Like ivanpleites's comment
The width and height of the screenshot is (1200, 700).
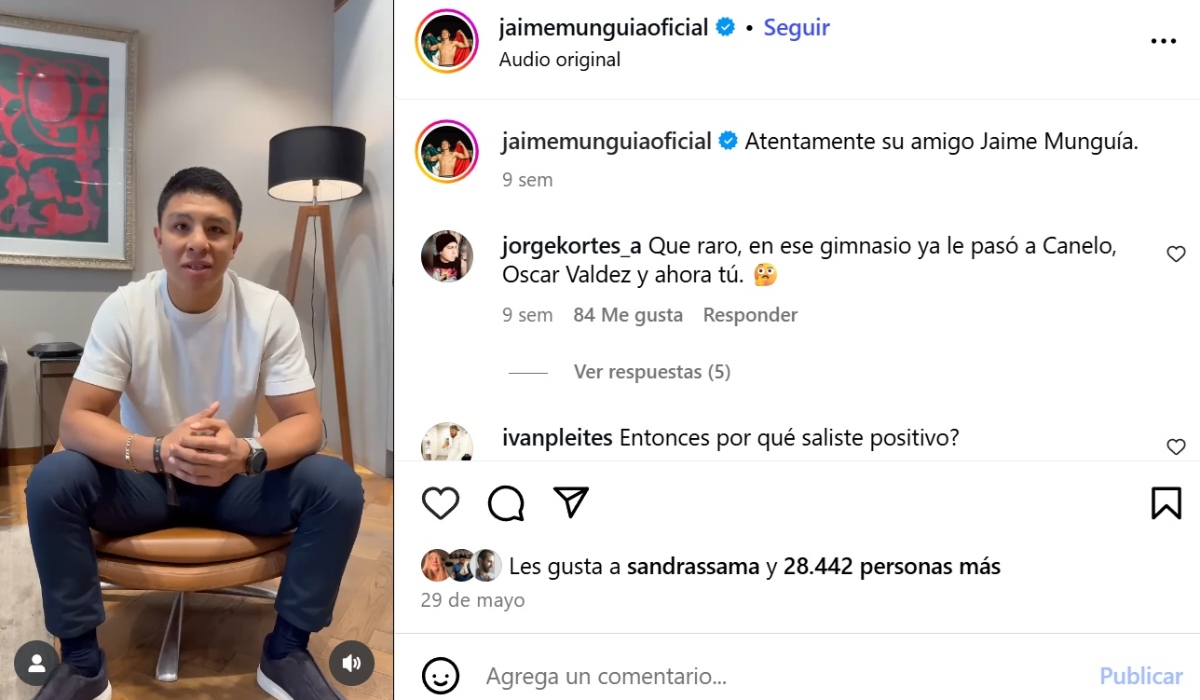tap(1176, 447)
